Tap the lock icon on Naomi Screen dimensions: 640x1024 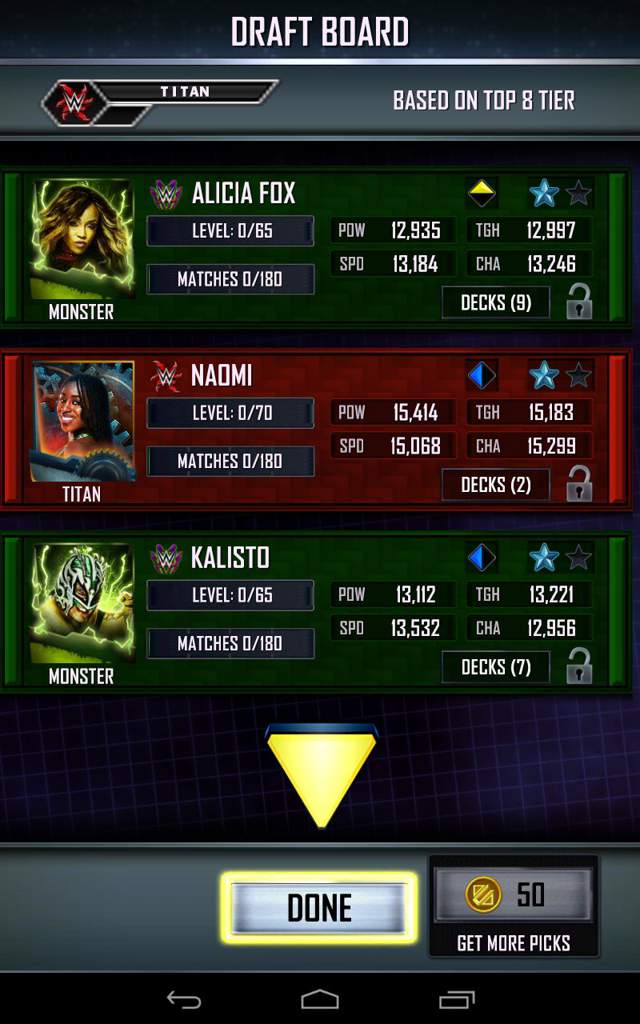click(x=579, y=485)
